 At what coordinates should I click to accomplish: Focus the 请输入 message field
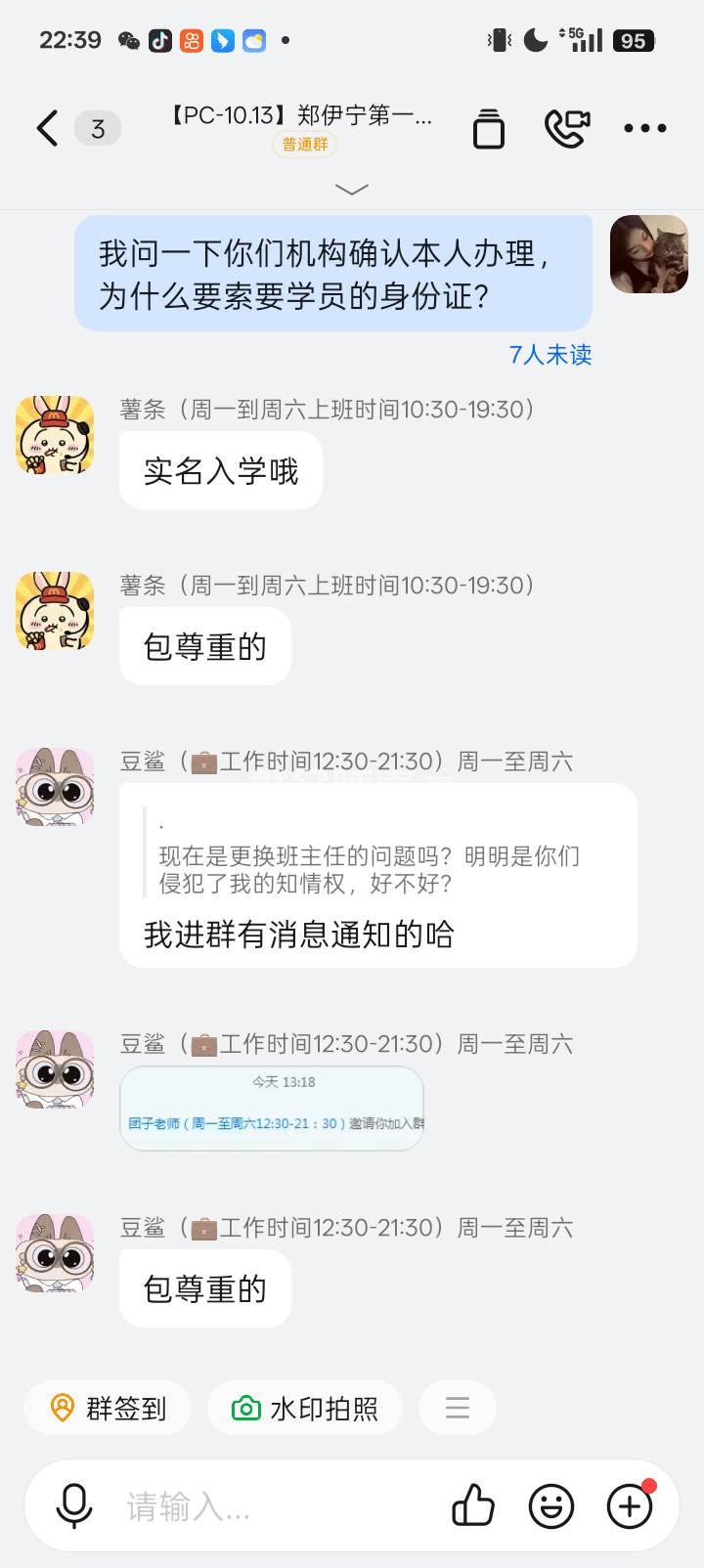274,1506
